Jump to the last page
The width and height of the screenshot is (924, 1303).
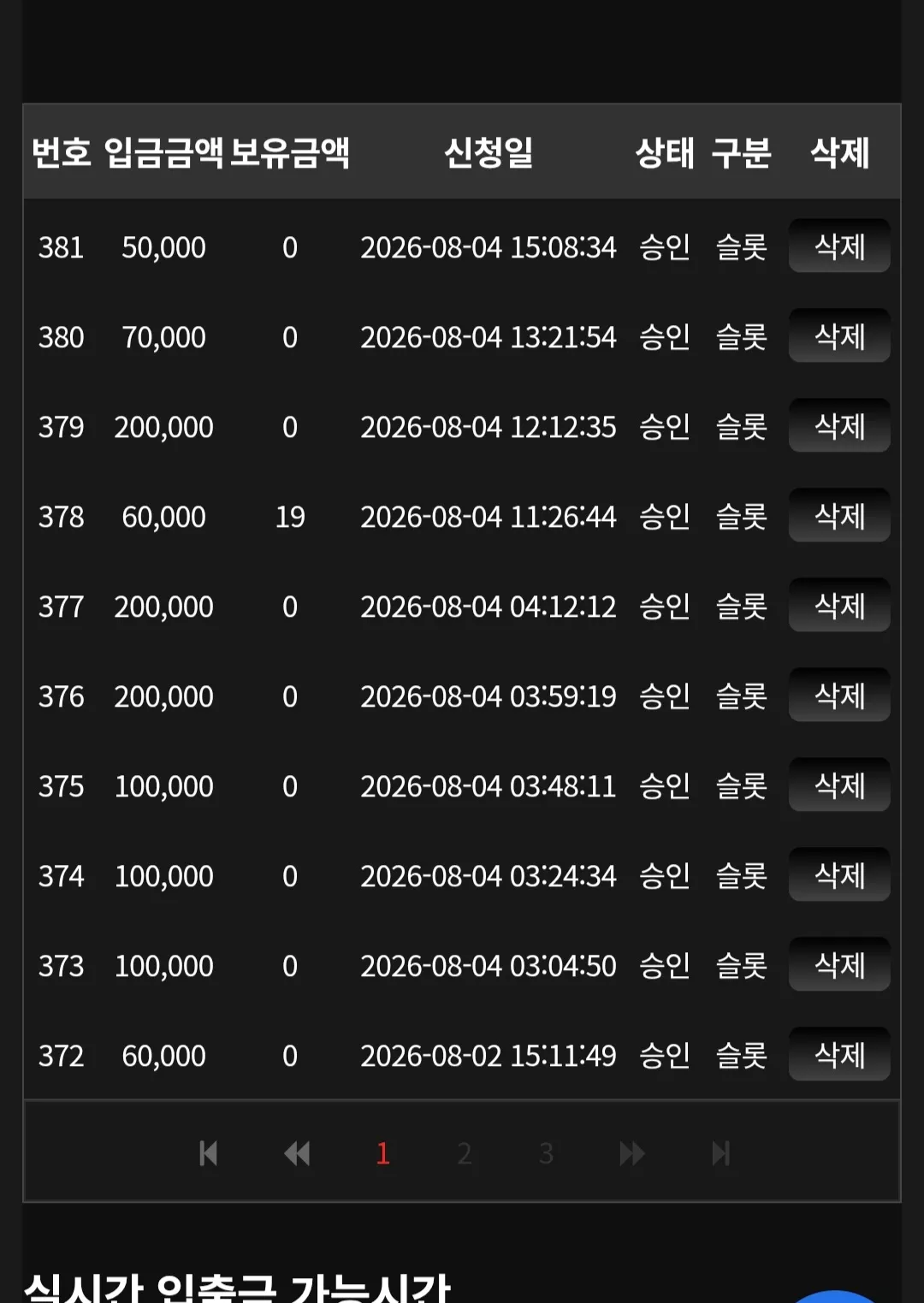click(x=721, y=1153)
